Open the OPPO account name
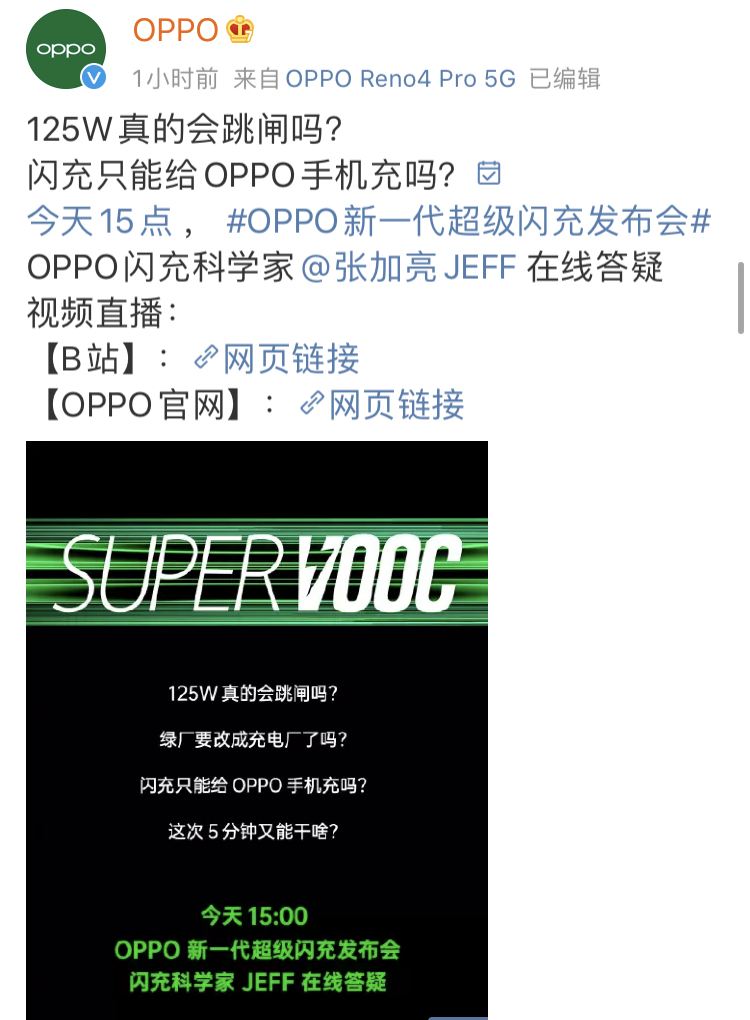Screen dimensions: 750x1020 coord(175,31)
